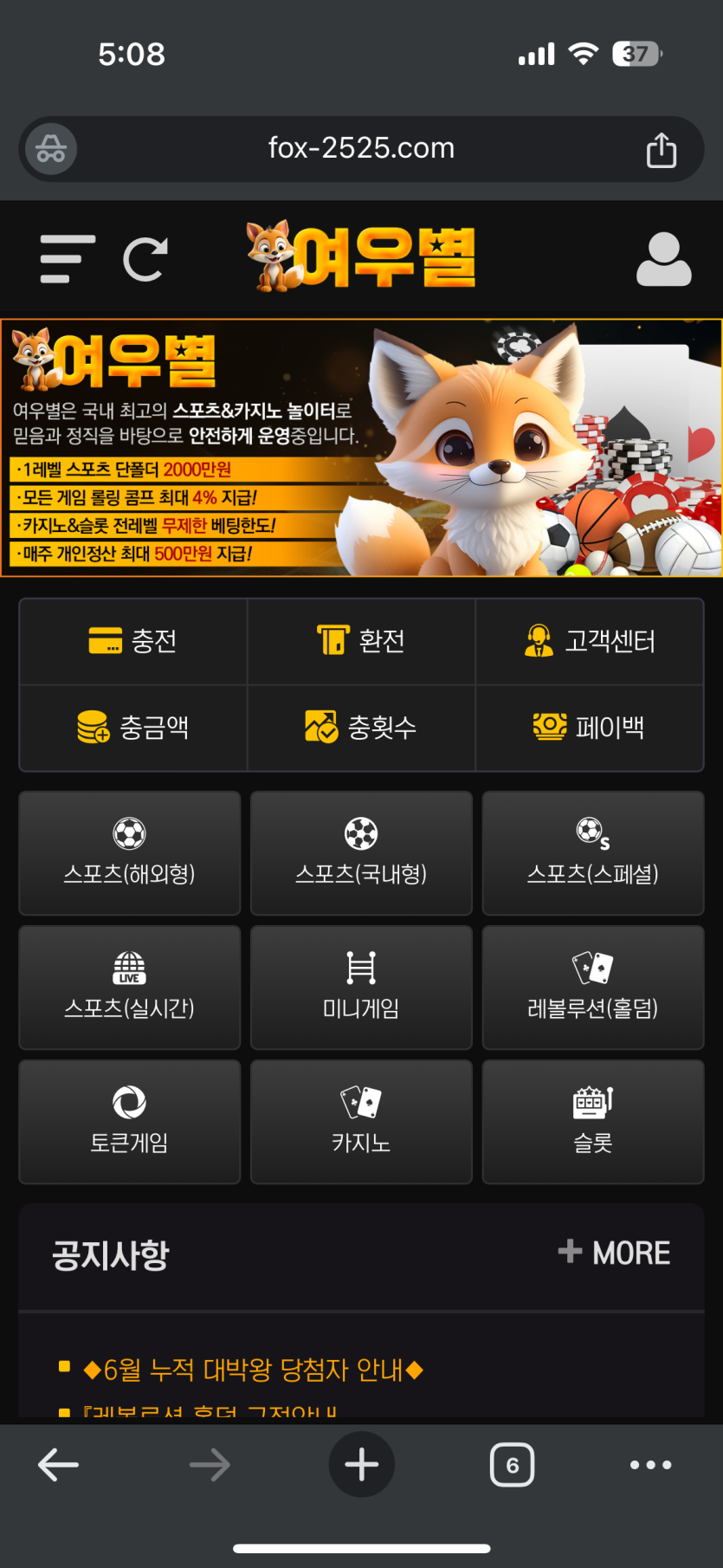Reload the page with refresh icon
The width and height of the screenshot is (723, 1568).
[145, 259]
